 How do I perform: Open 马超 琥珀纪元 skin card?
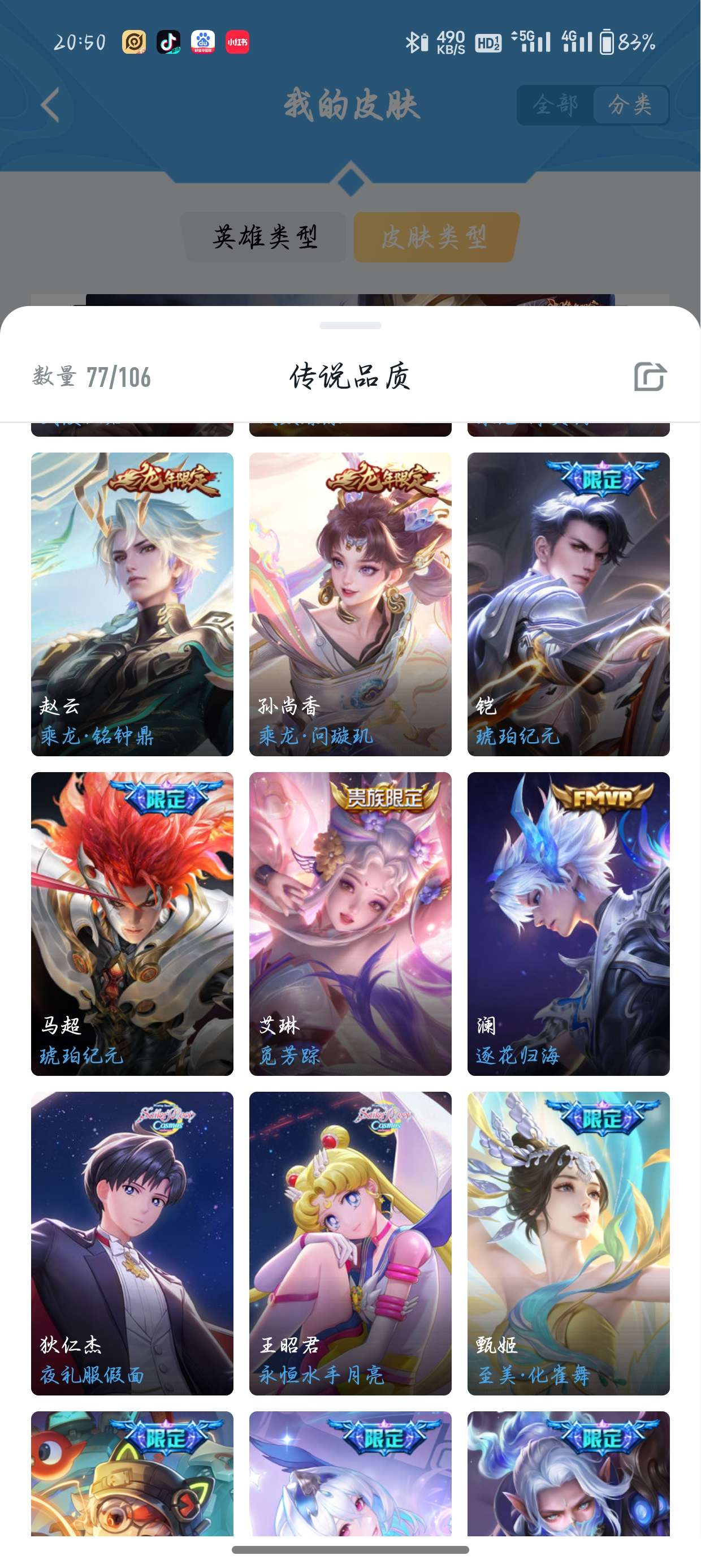(132, 923)
